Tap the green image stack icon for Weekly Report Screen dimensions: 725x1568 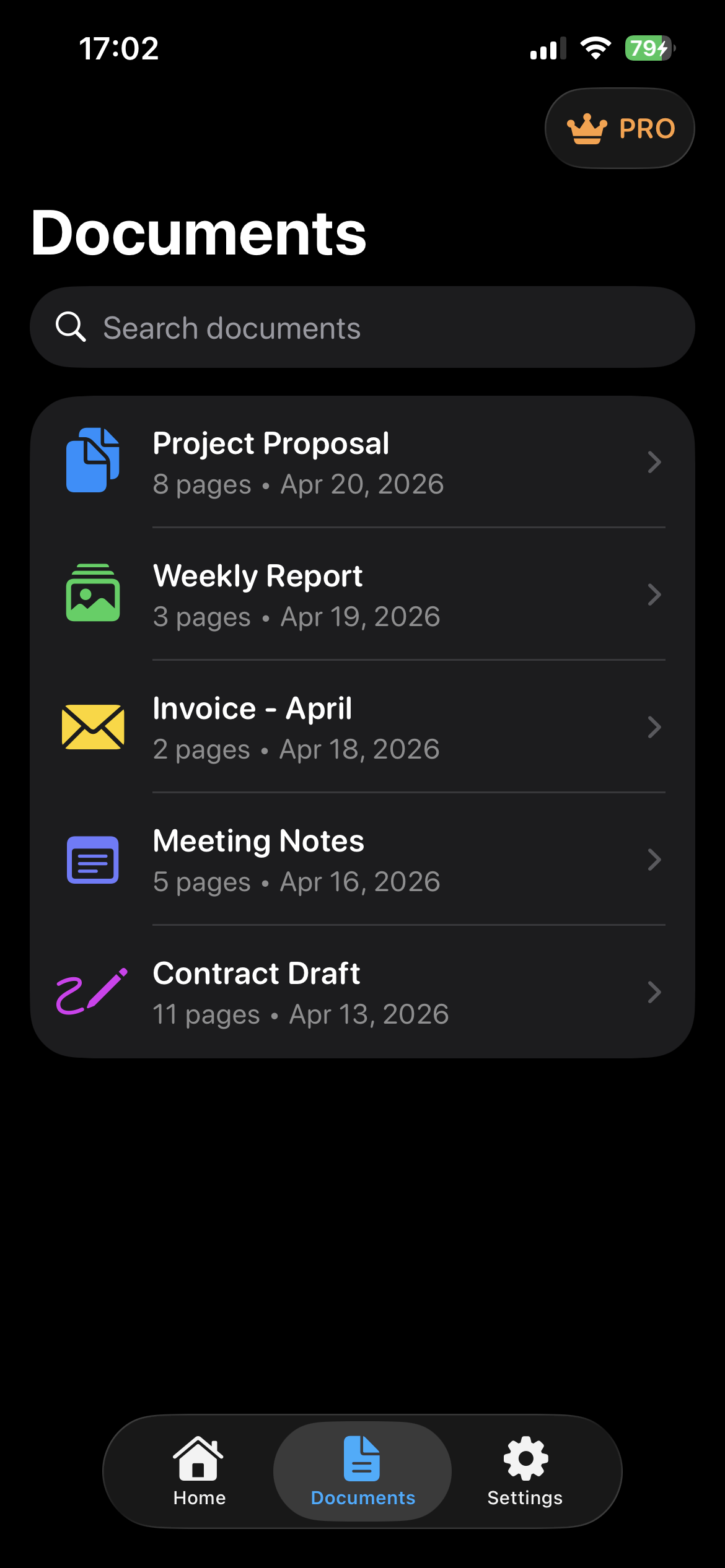(93, 593)
